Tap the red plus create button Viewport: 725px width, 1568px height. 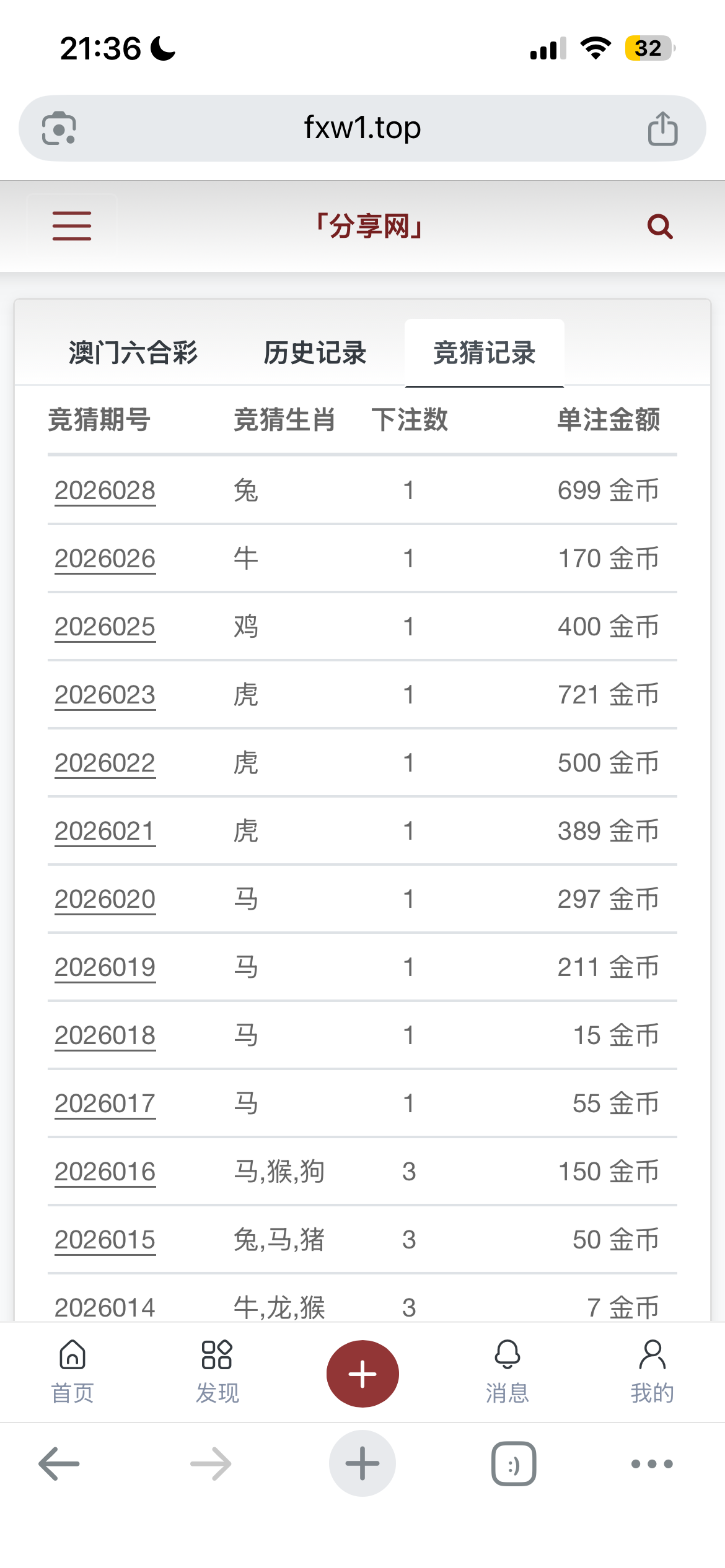pos(362,1374)
